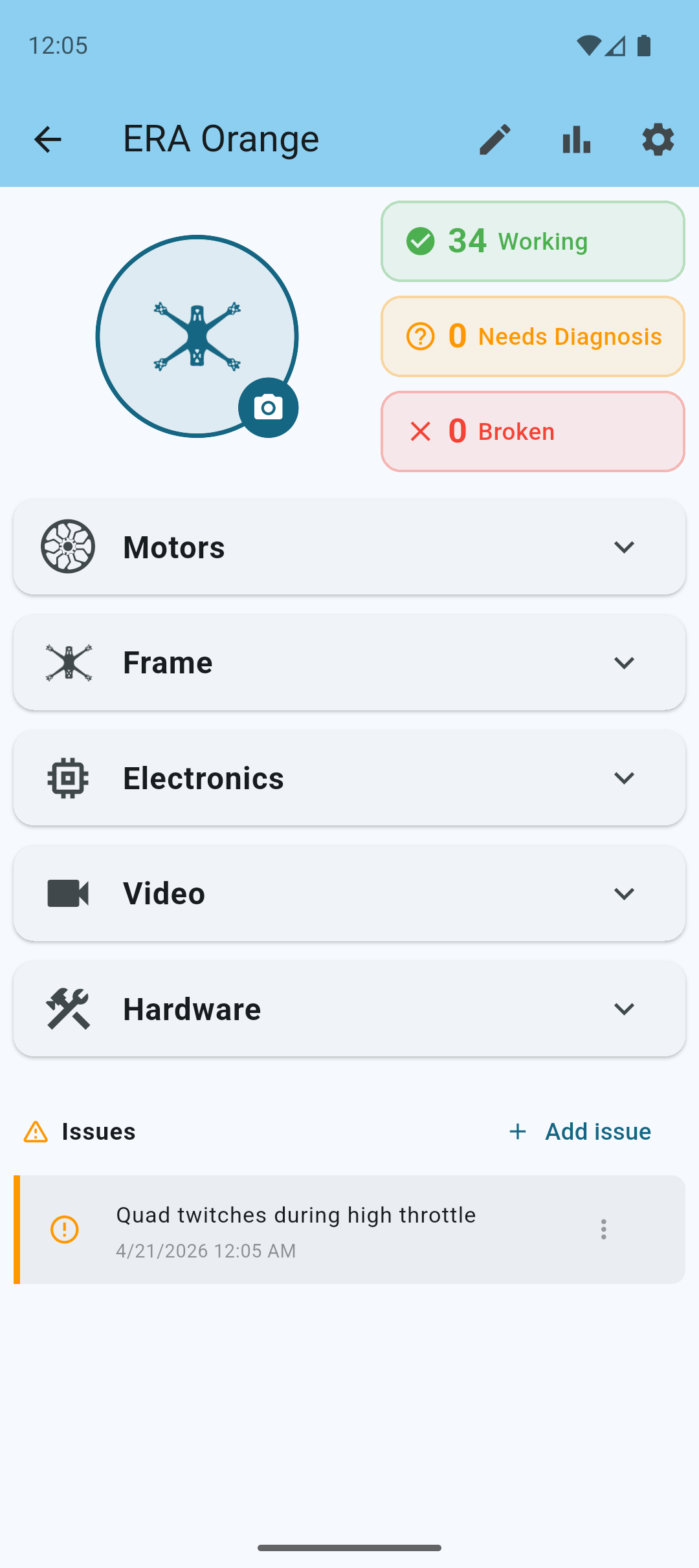This screenshot has height=1568, width=699.
Task: Expand the Hardware section
Action: (x=623, y=1008)
